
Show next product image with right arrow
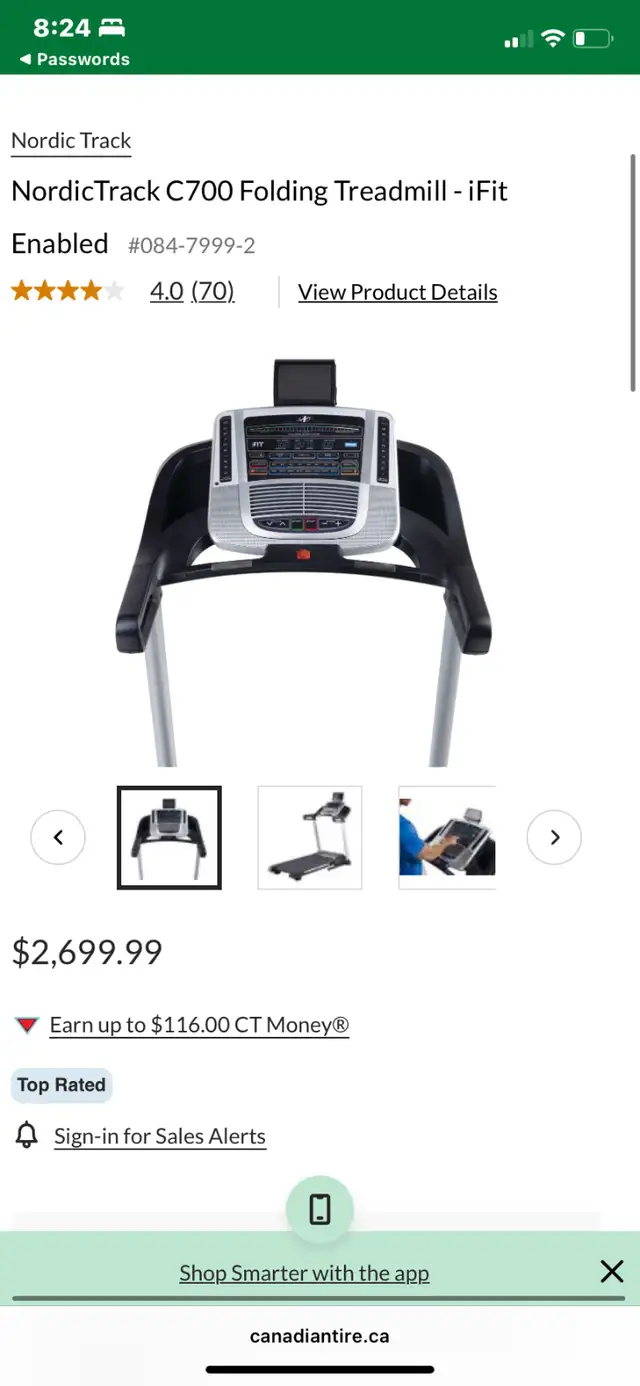point(554,837)
